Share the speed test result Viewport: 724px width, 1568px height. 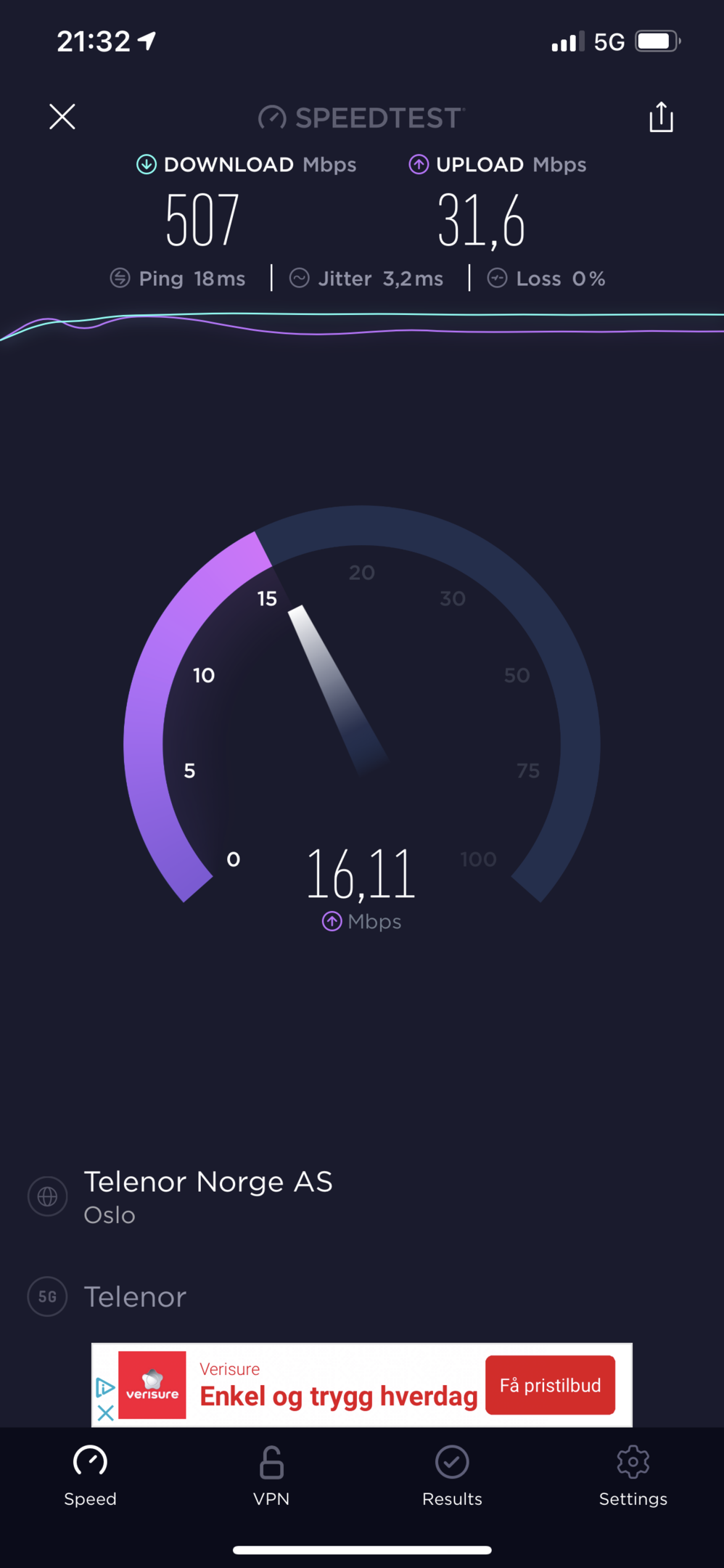661,117
